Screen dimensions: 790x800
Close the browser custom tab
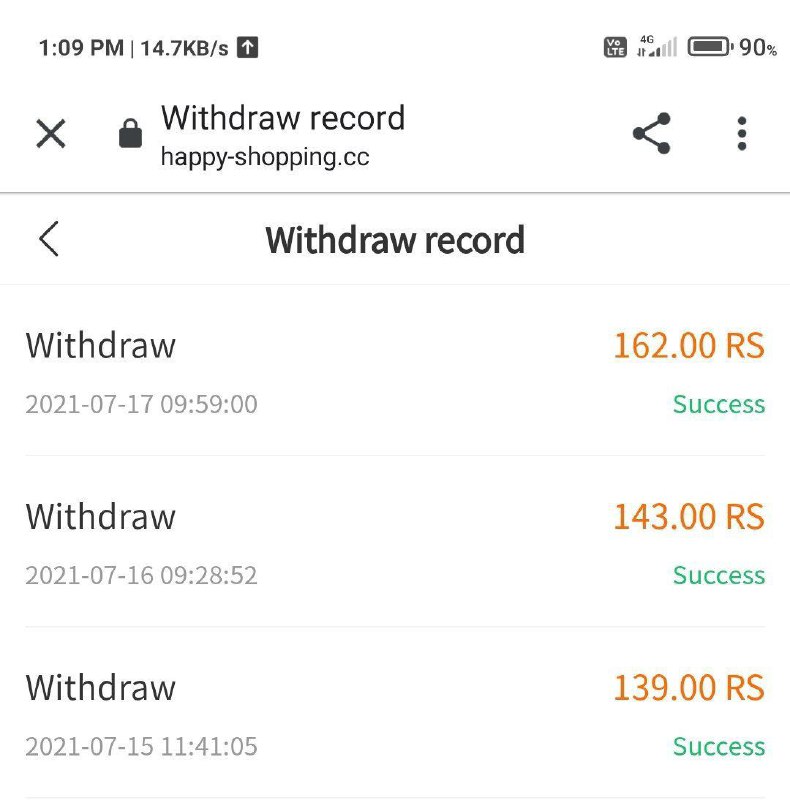51,133
